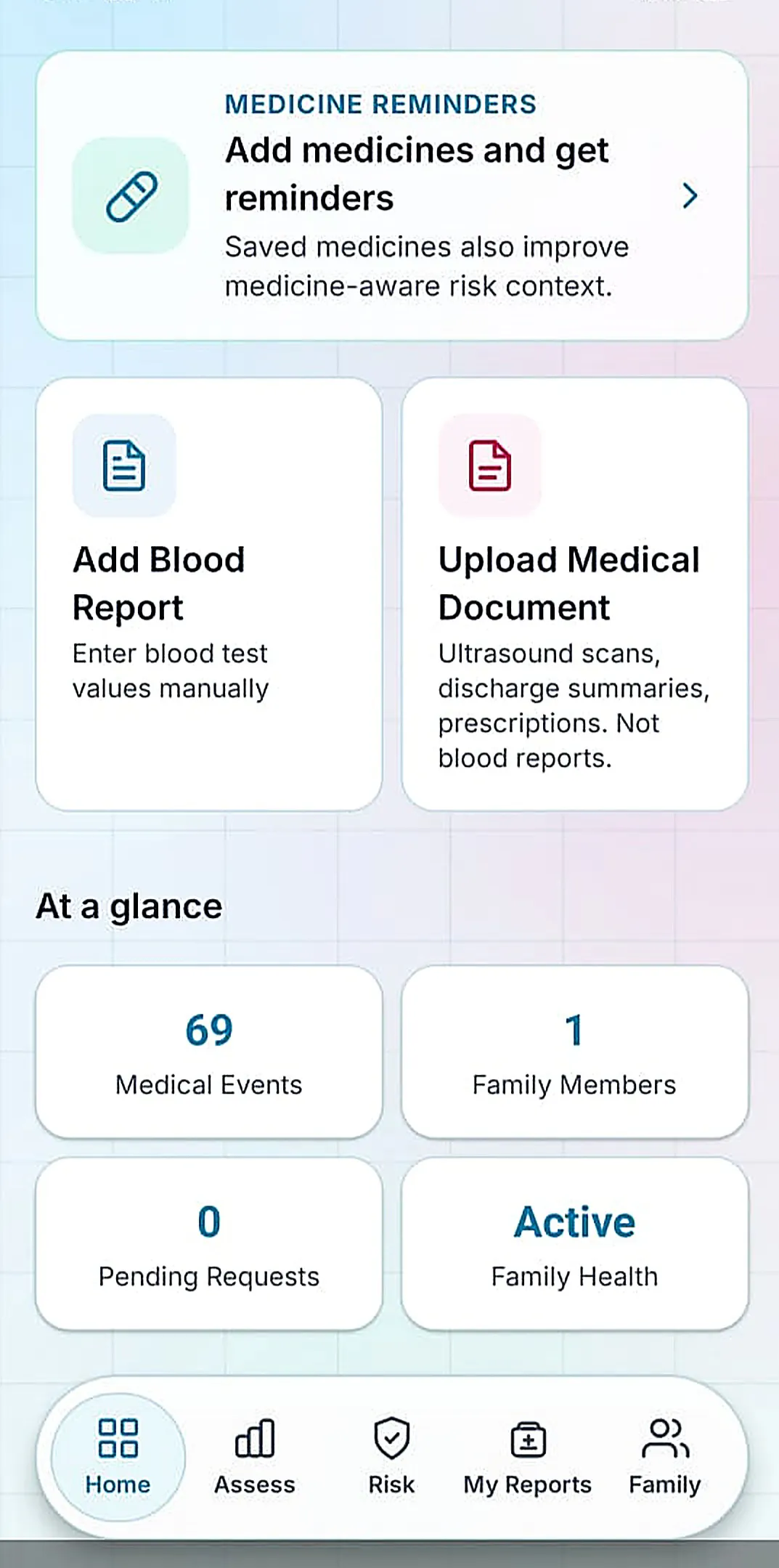This screenshot has width=779, height=1568.
Task: Open the Medicine Reminders card
Action: pyautogui.click(x=392, y=195)
